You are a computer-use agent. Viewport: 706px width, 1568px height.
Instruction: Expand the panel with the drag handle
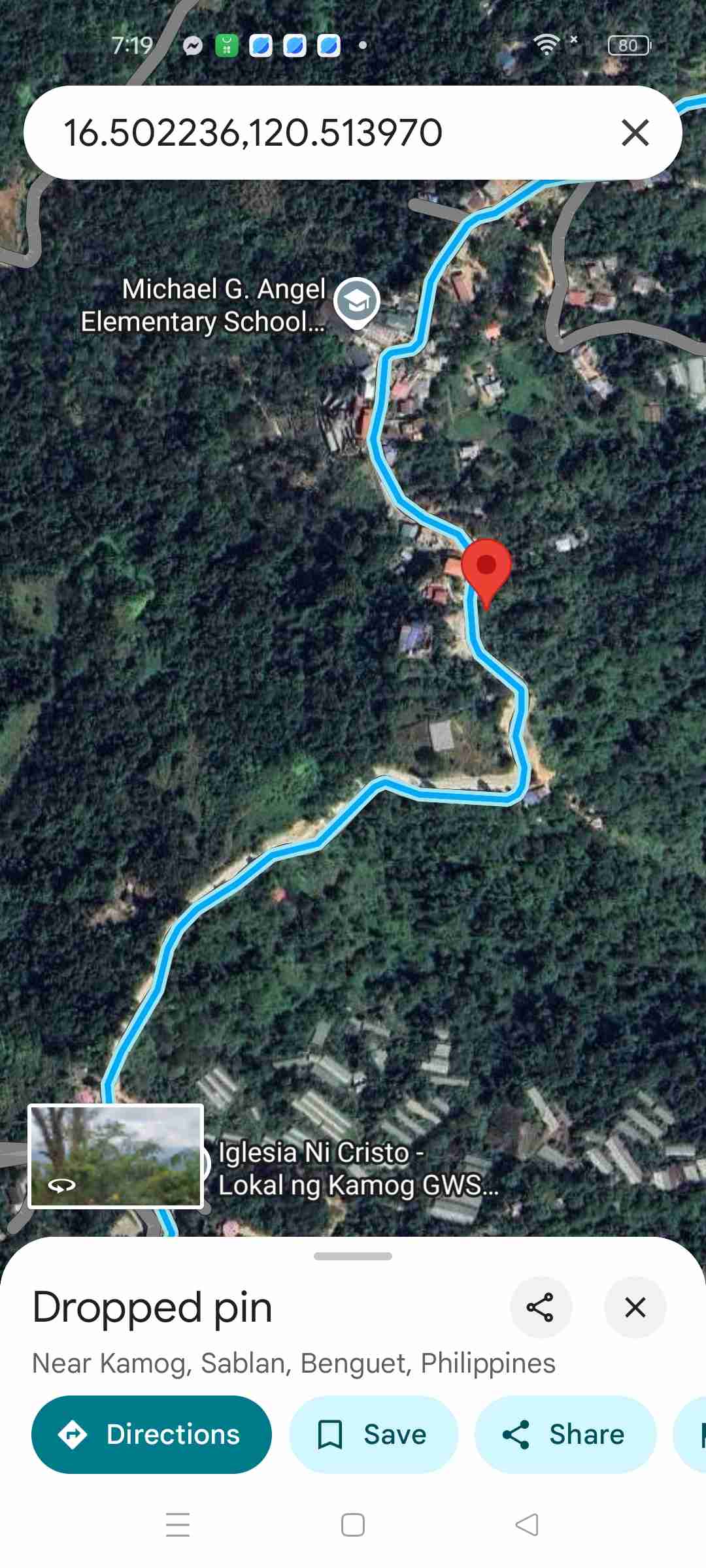353,1256
